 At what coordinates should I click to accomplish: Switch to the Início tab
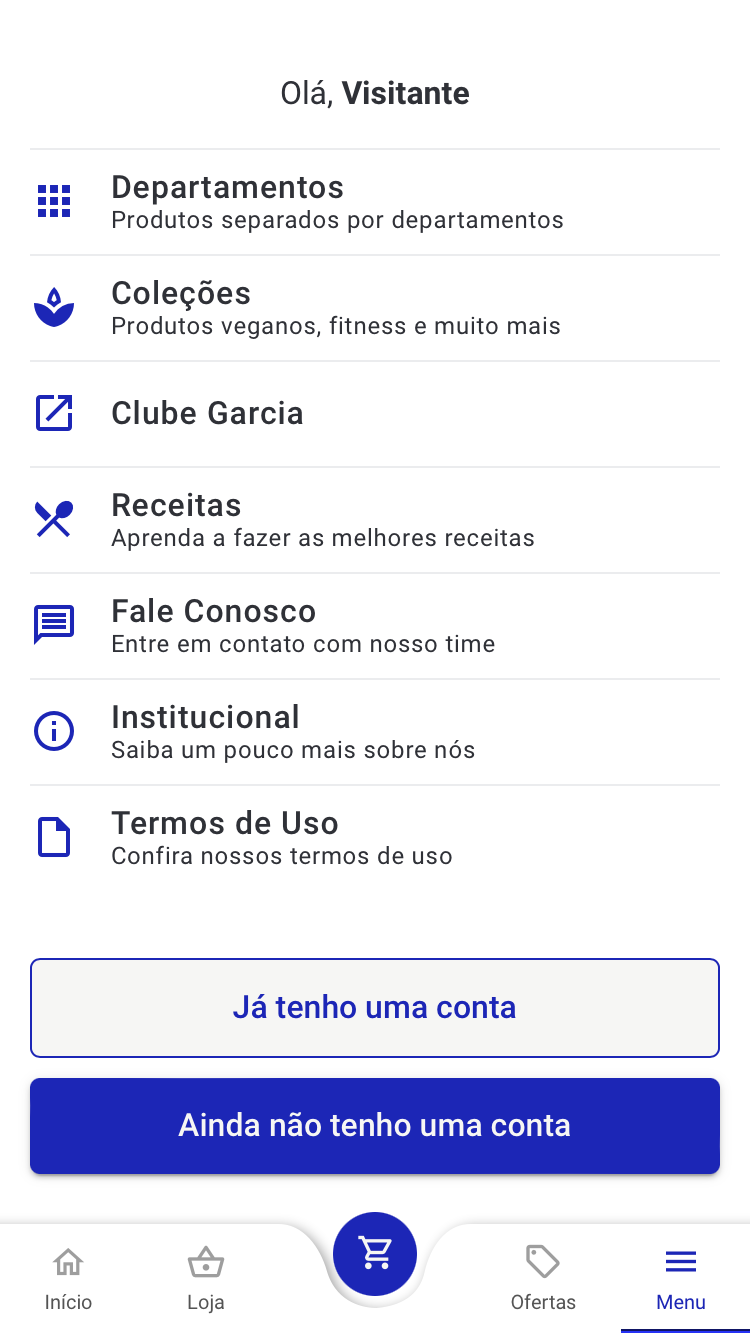coord(68,1280)
